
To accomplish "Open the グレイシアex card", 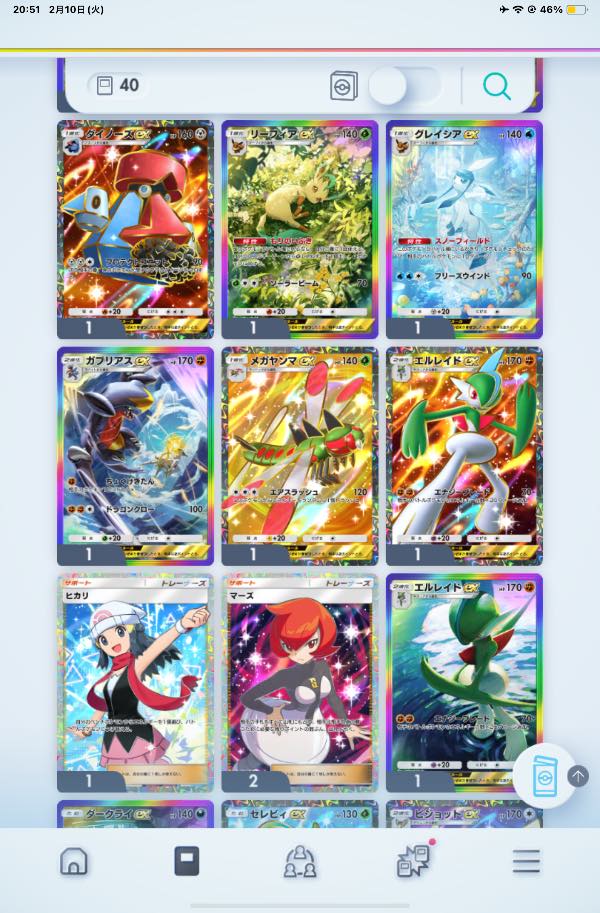I will click(x=464, y=229).
